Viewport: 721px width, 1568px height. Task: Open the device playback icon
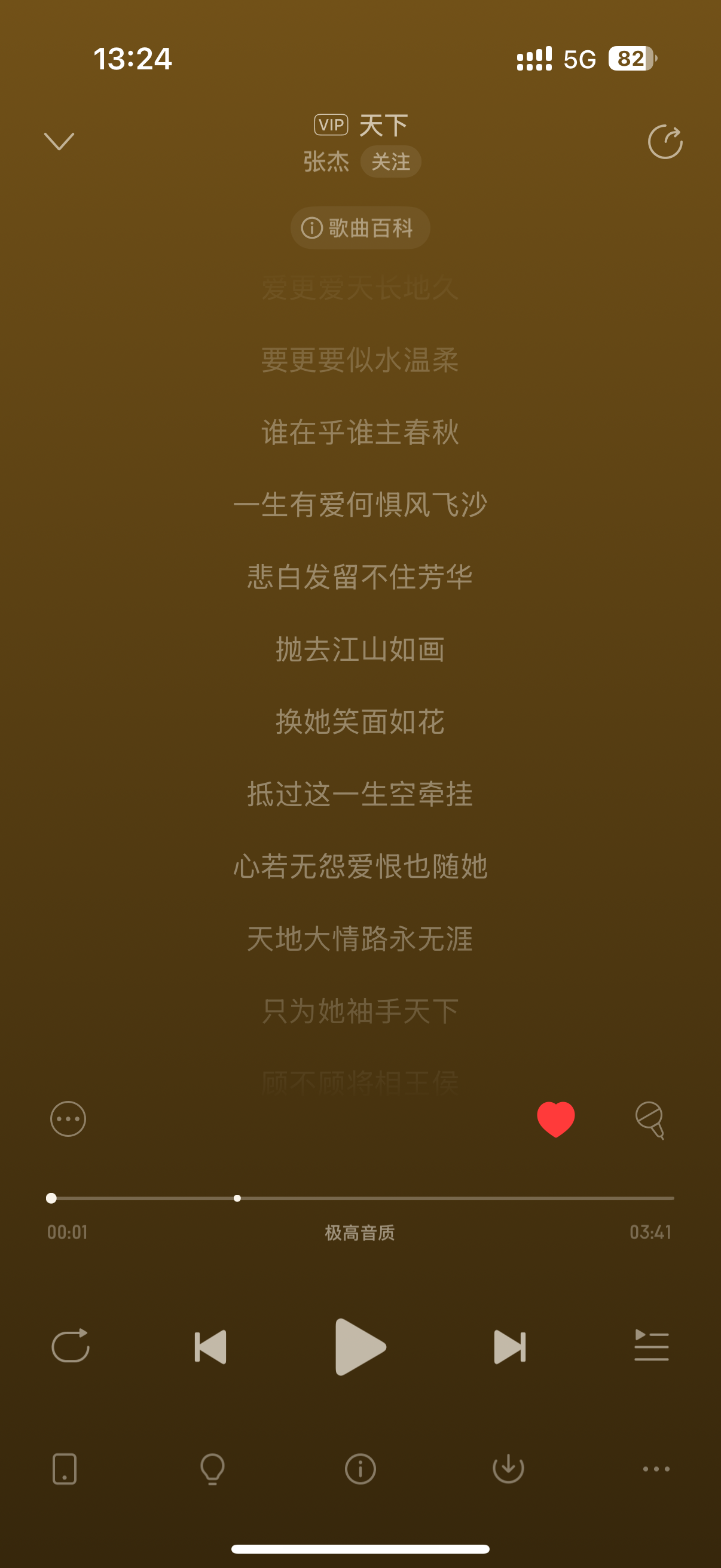point(65,1469)
